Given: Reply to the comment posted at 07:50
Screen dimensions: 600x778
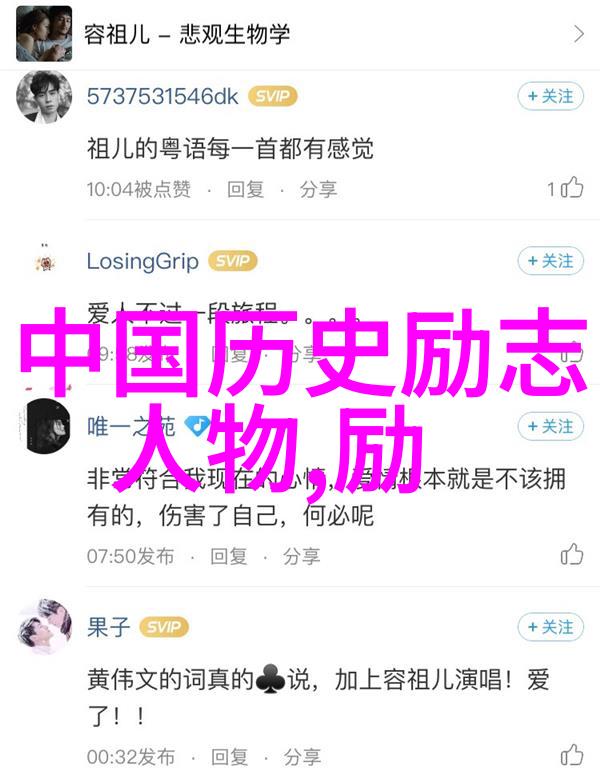Looking at the screenshot, I should click(229, 555).
